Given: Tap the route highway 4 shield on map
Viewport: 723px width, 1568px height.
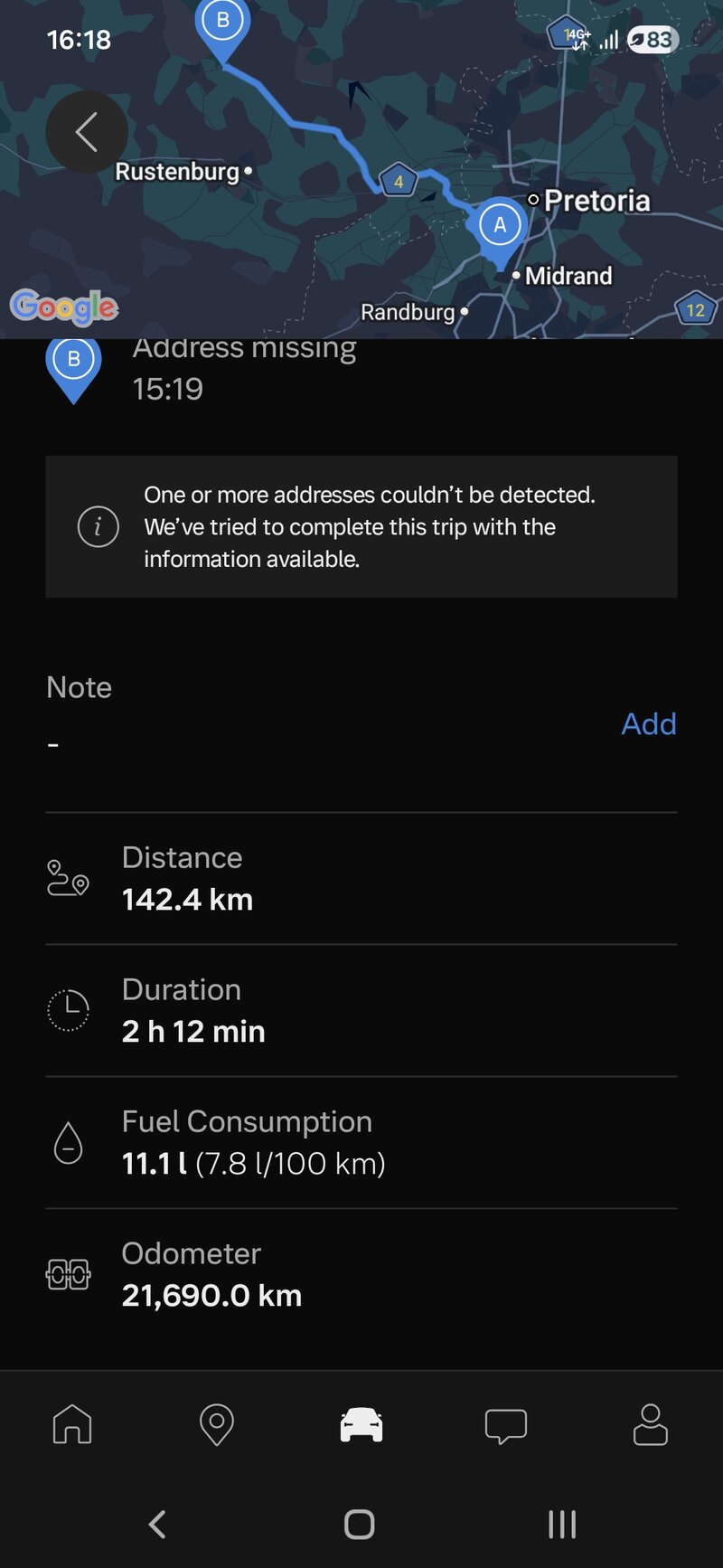Looking at the screenshot, I should click(397, 180).
